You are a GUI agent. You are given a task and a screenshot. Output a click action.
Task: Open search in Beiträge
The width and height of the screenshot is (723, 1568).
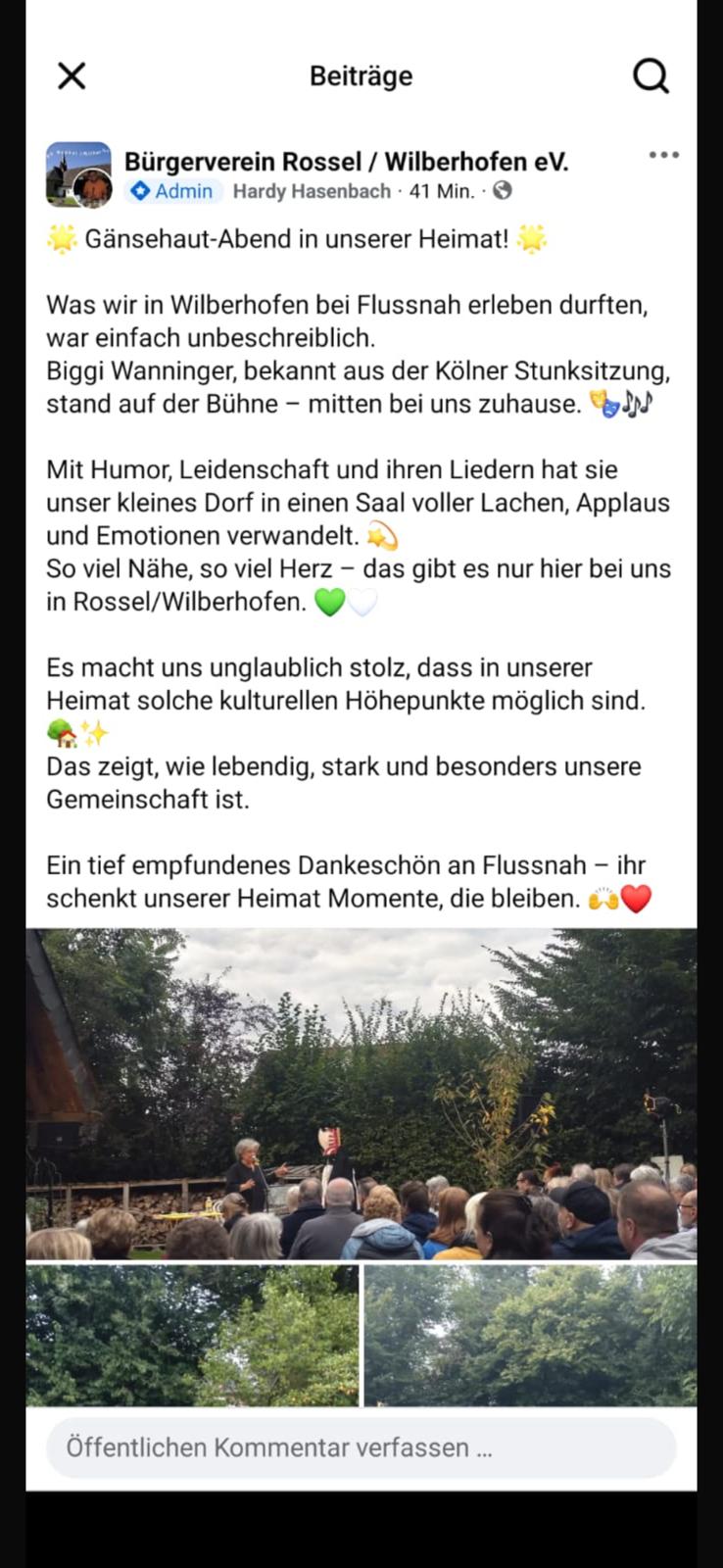651,75
